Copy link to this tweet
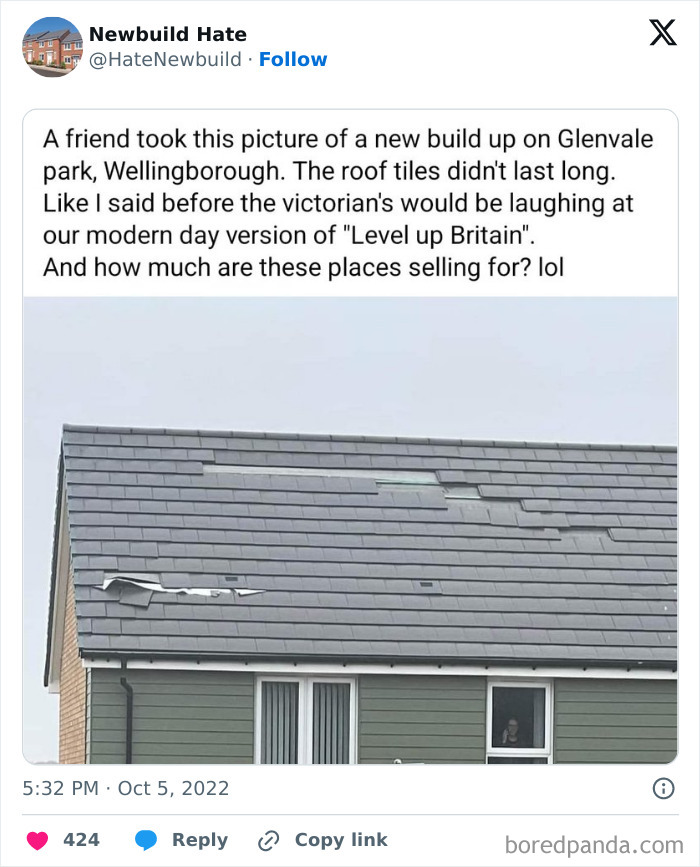The height and width of the screenshot is (867, 700). [x=322, y=840]
